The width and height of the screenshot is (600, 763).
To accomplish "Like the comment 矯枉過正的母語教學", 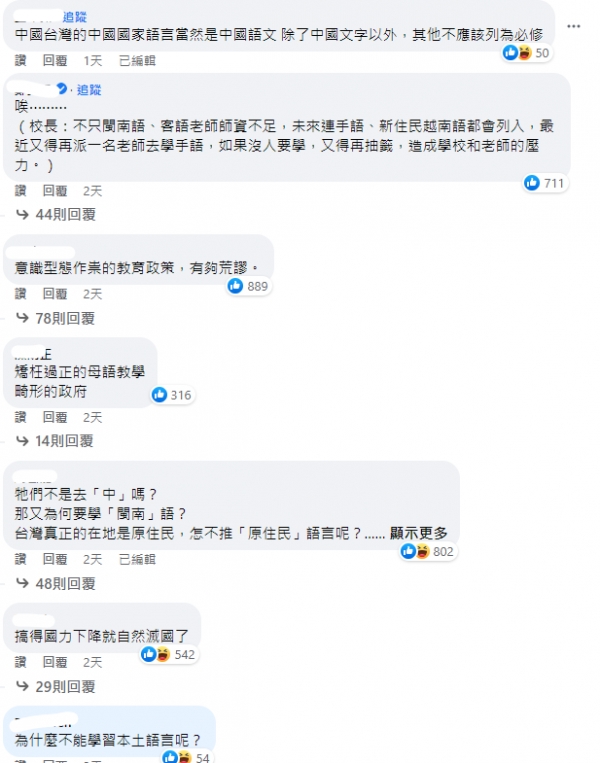I will (21, 417).
